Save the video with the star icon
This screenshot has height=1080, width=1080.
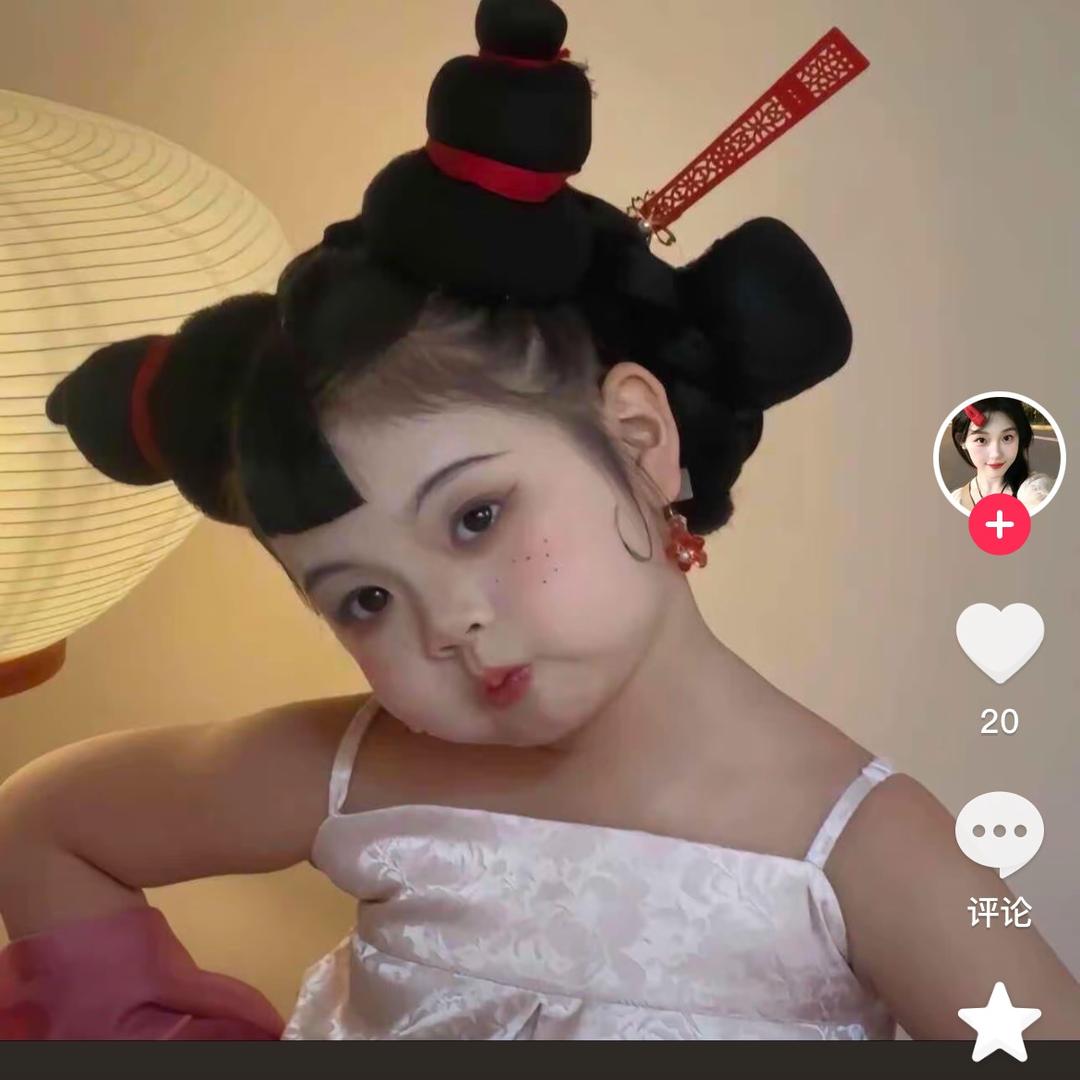point(999,1020)
